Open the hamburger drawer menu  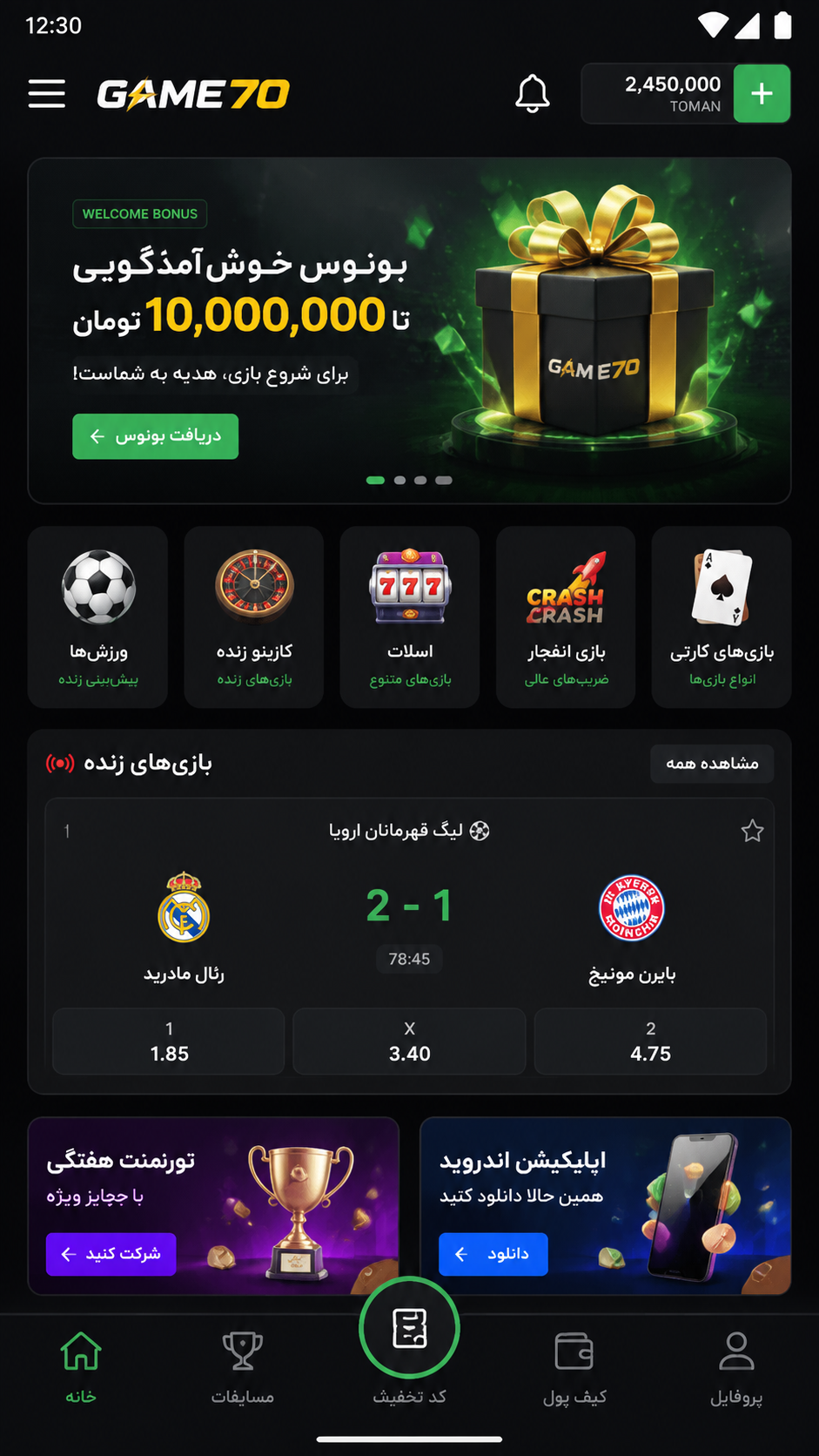point(47,94)
